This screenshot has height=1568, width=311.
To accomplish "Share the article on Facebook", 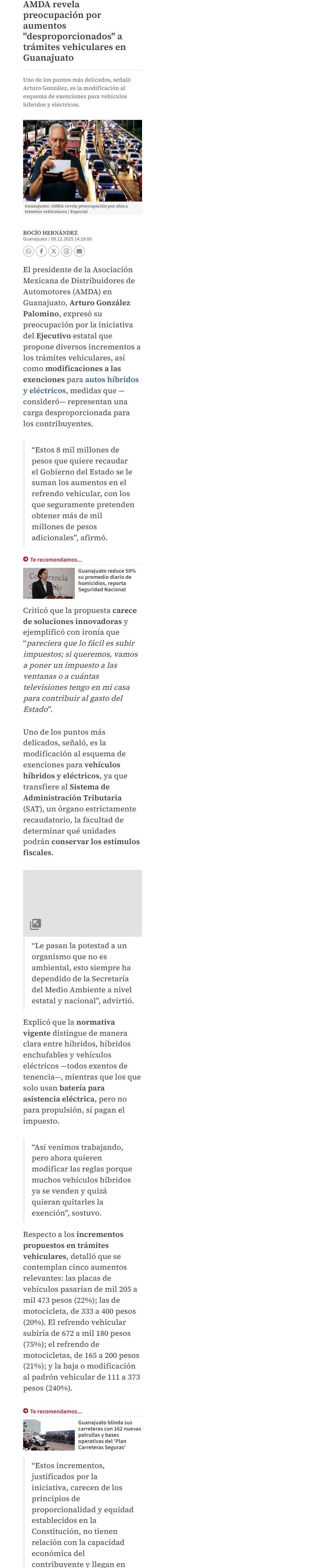I will [x=41, y=251].
